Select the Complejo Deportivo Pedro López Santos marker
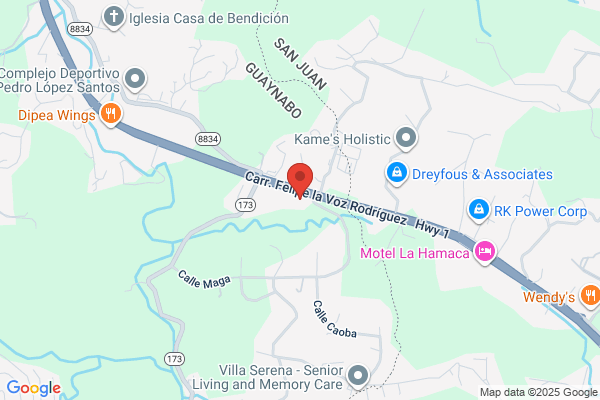This screenshot has height=400, width=600. pos(135,80)
